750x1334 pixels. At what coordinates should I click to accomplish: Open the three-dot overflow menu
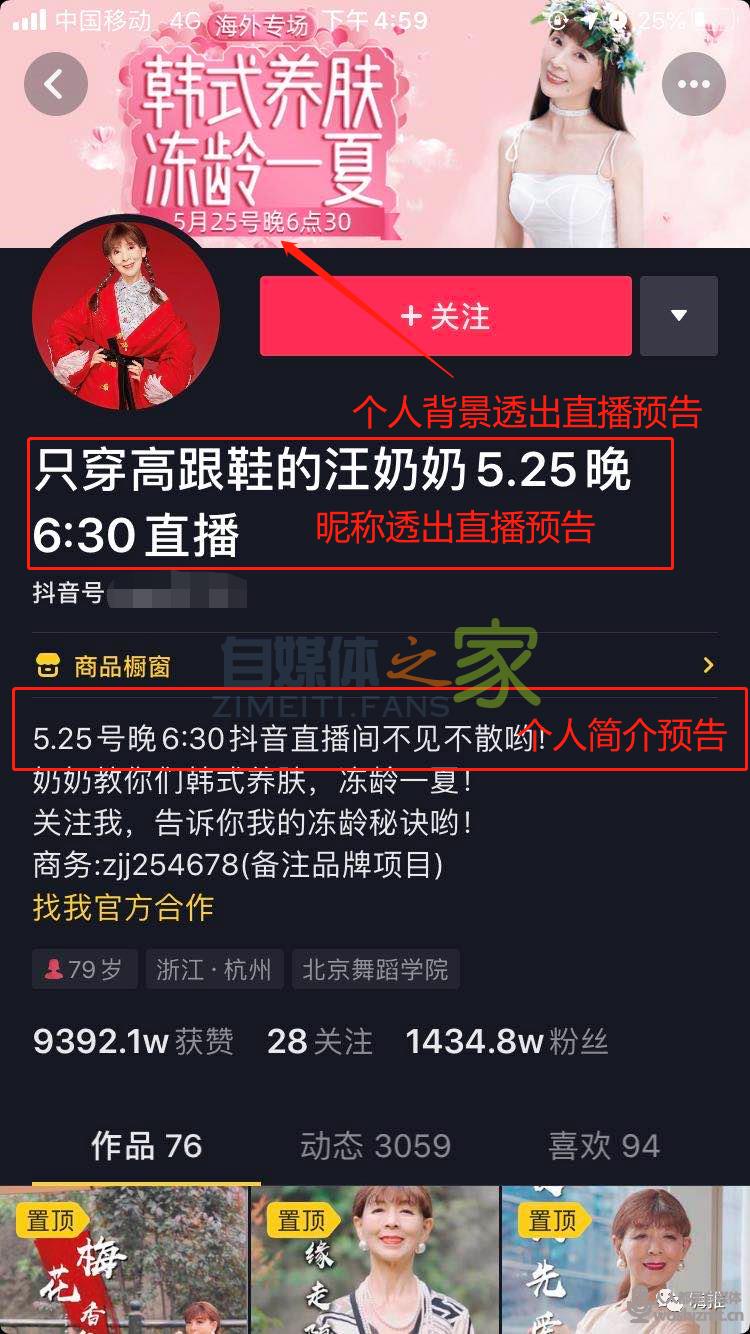(693, 85)
